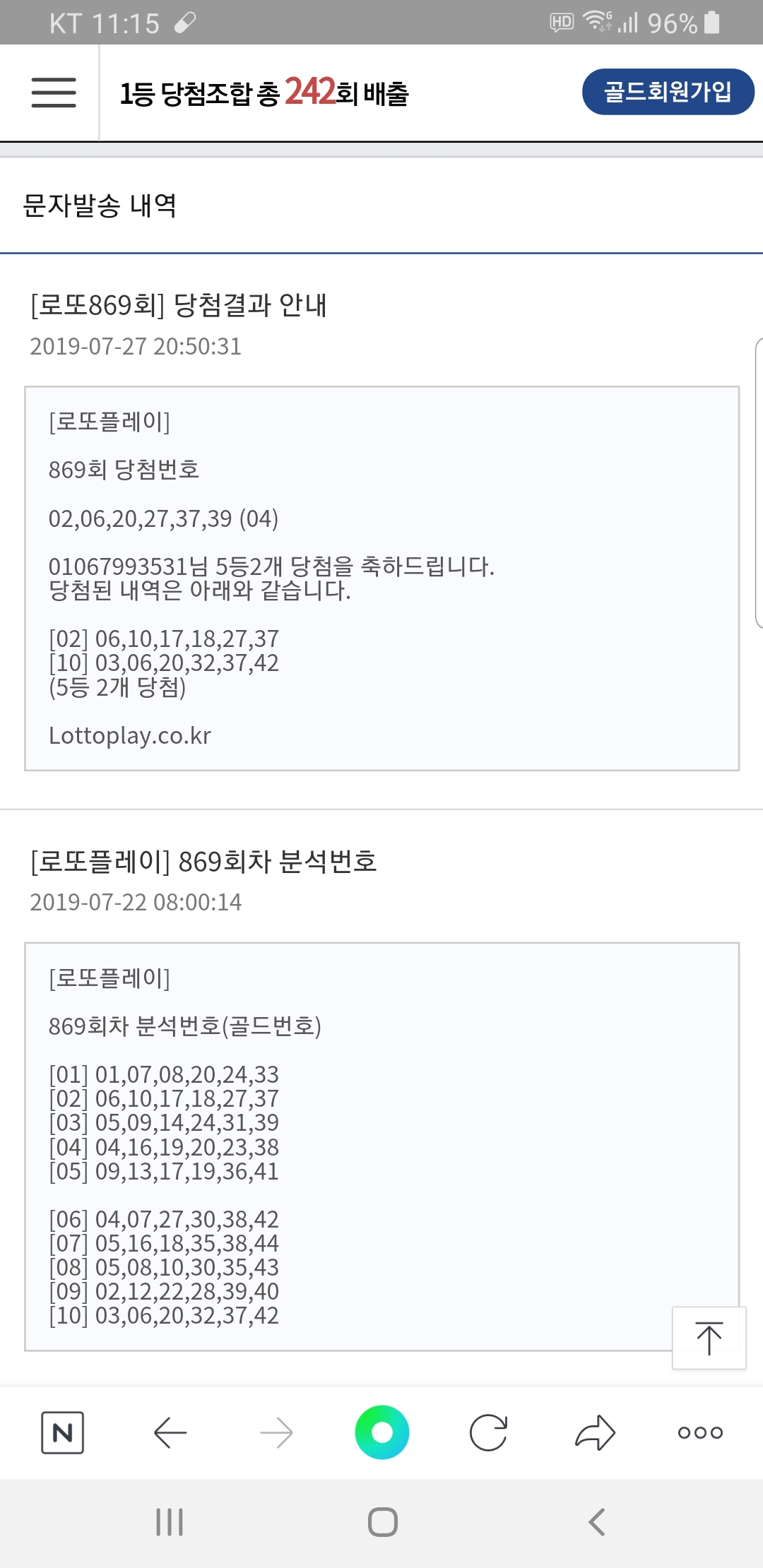Share this page

click(595, 1432)
